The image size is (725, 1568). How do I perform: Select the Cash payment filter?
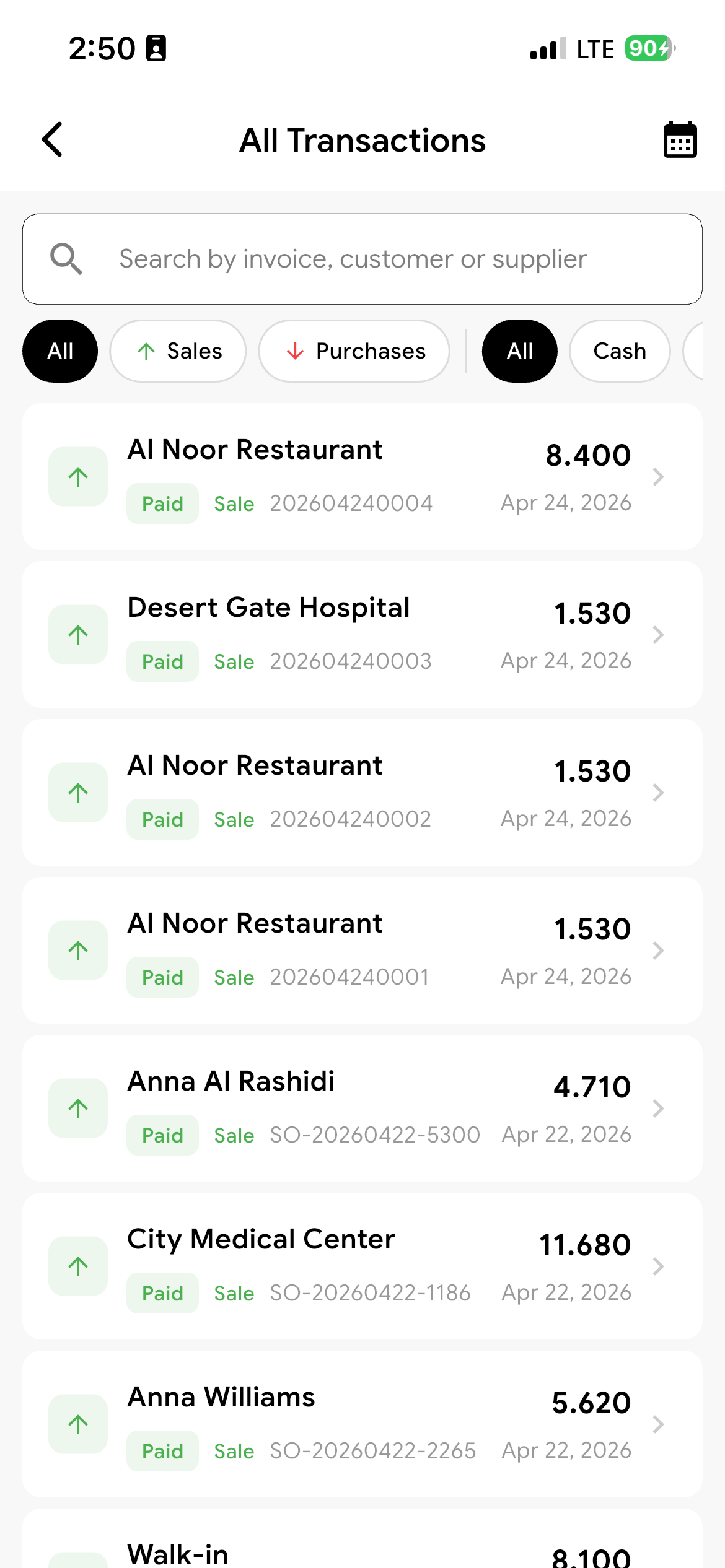coord(619,351)
